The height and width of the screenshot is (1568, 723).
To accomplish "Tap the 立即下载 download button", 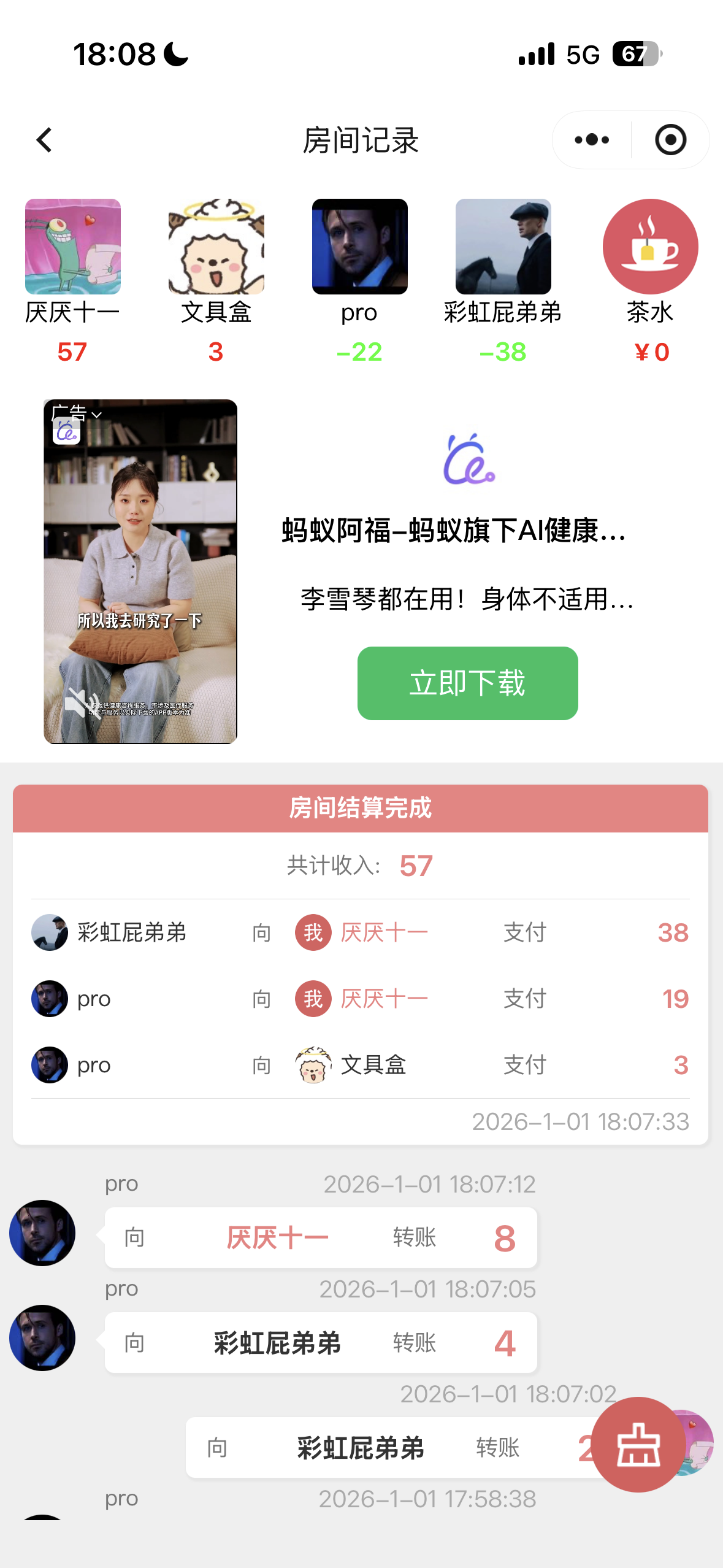I will point(467,683).
